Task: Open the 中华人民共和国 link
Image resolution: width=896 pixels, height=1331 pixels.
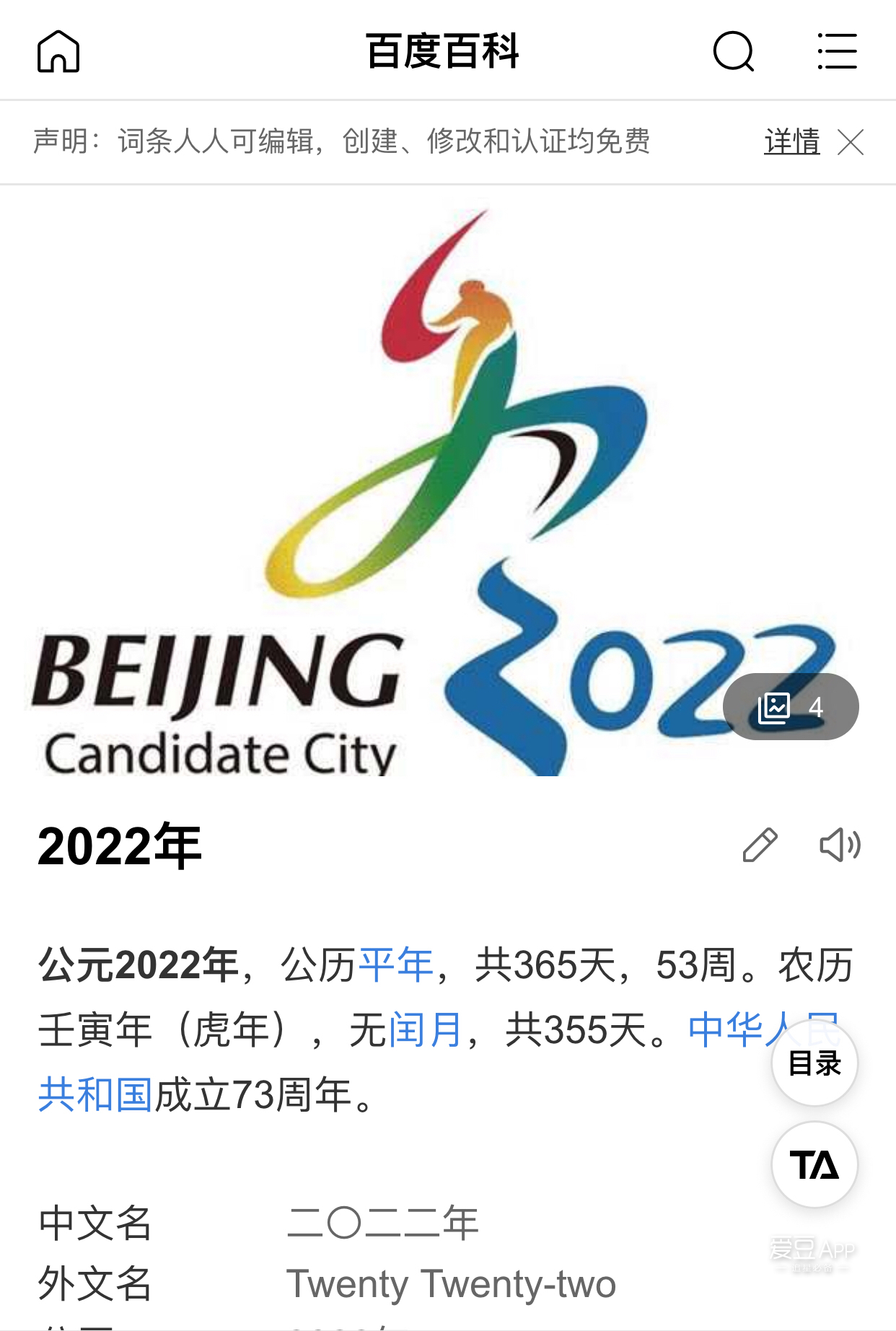Action: 95,1094
